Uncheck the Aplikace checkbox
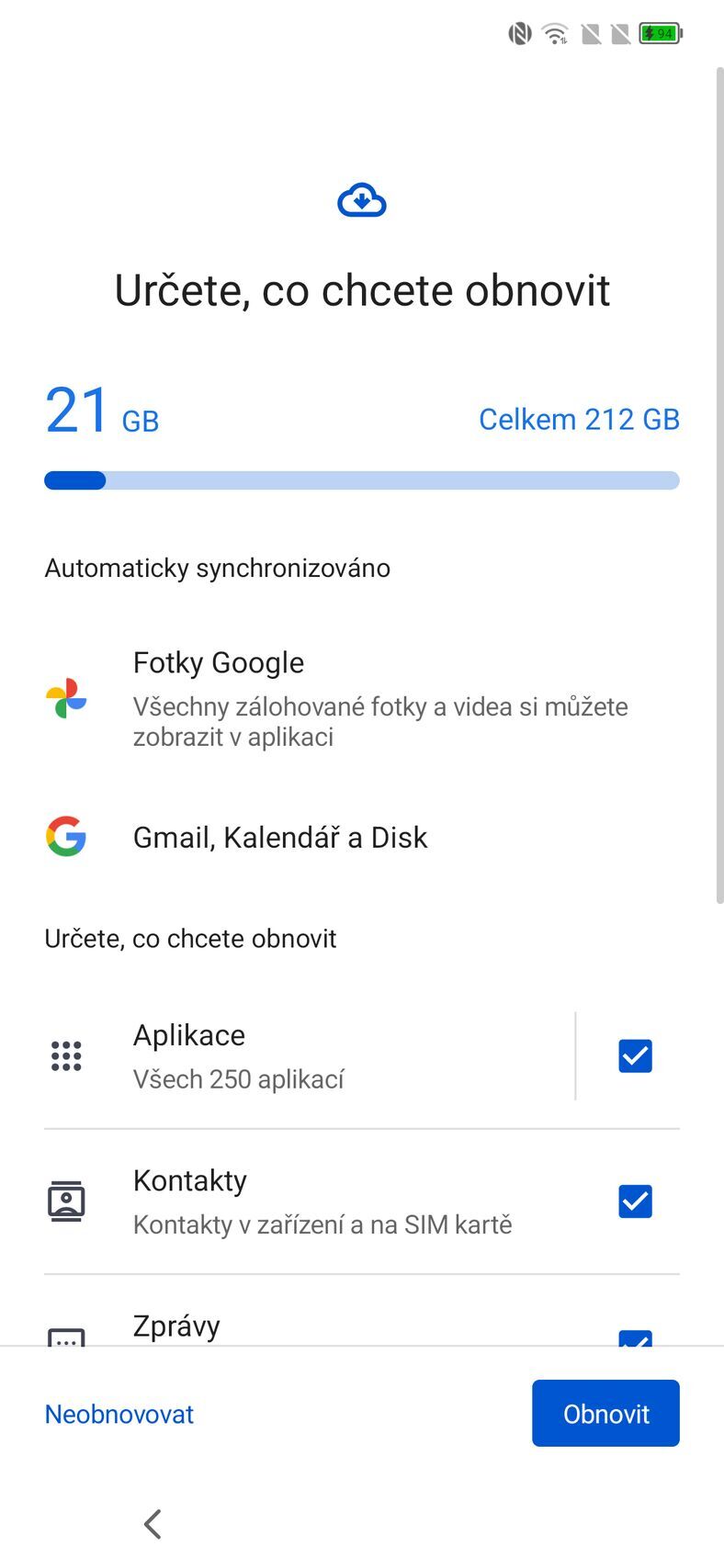The width and height of the screenshot is (724, 1568). [635, 1055]
